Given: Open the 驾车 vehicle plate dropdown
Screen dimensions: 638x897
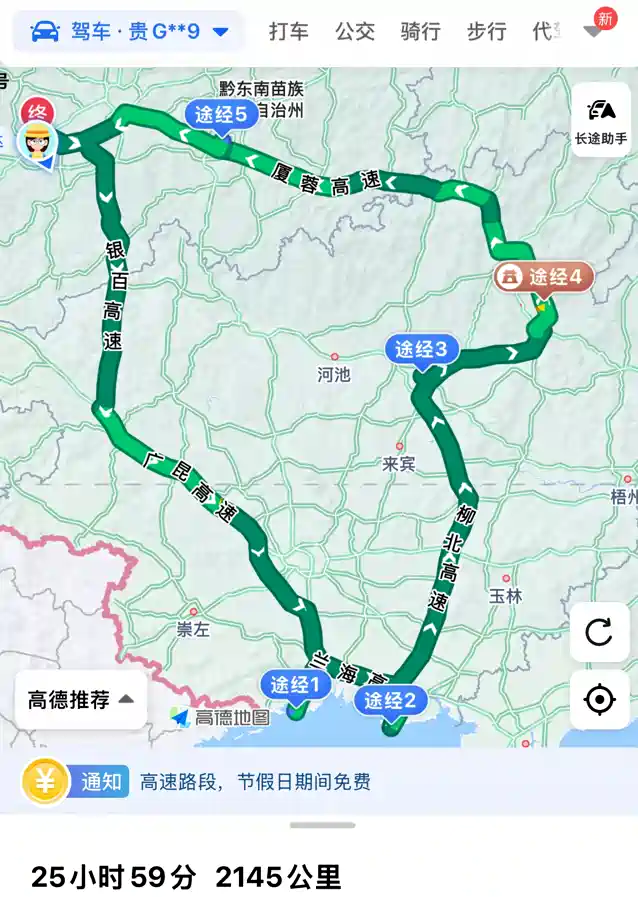Looking at the screenshot, I should tap(130, 32).
